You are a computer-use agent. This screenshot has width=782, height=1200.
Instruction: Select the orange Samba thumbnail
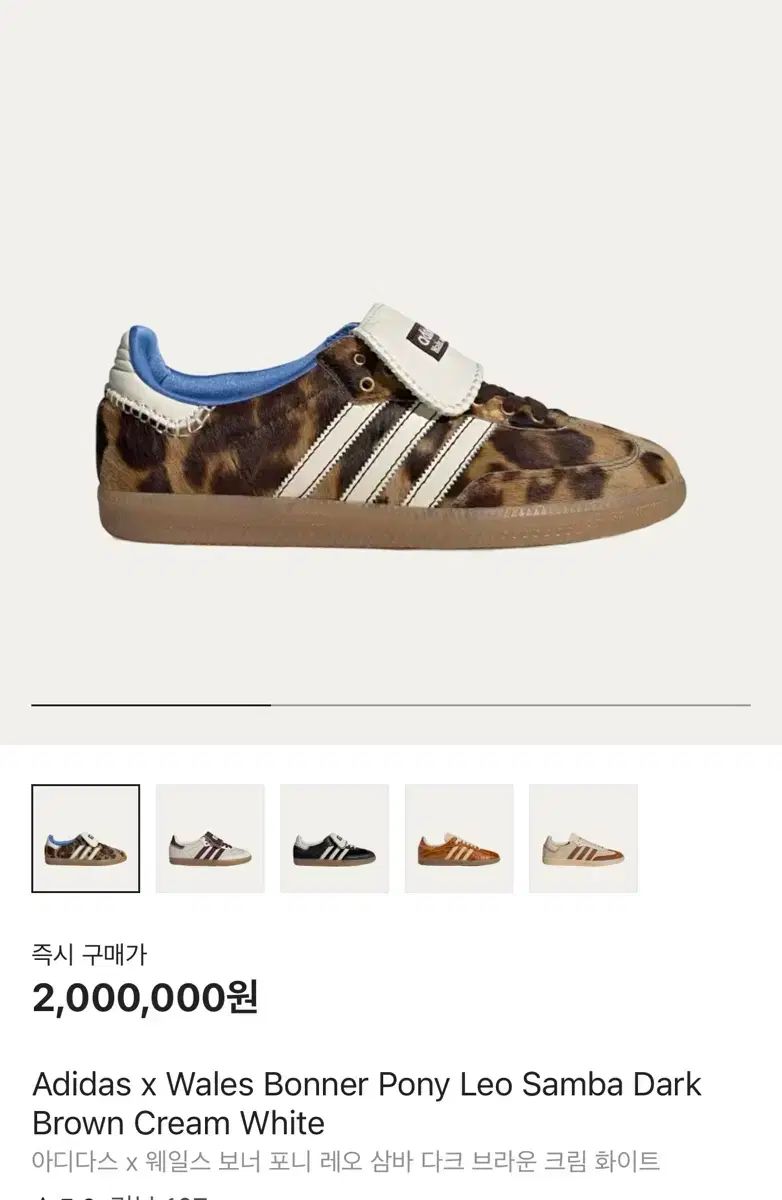tap(459, 838)
